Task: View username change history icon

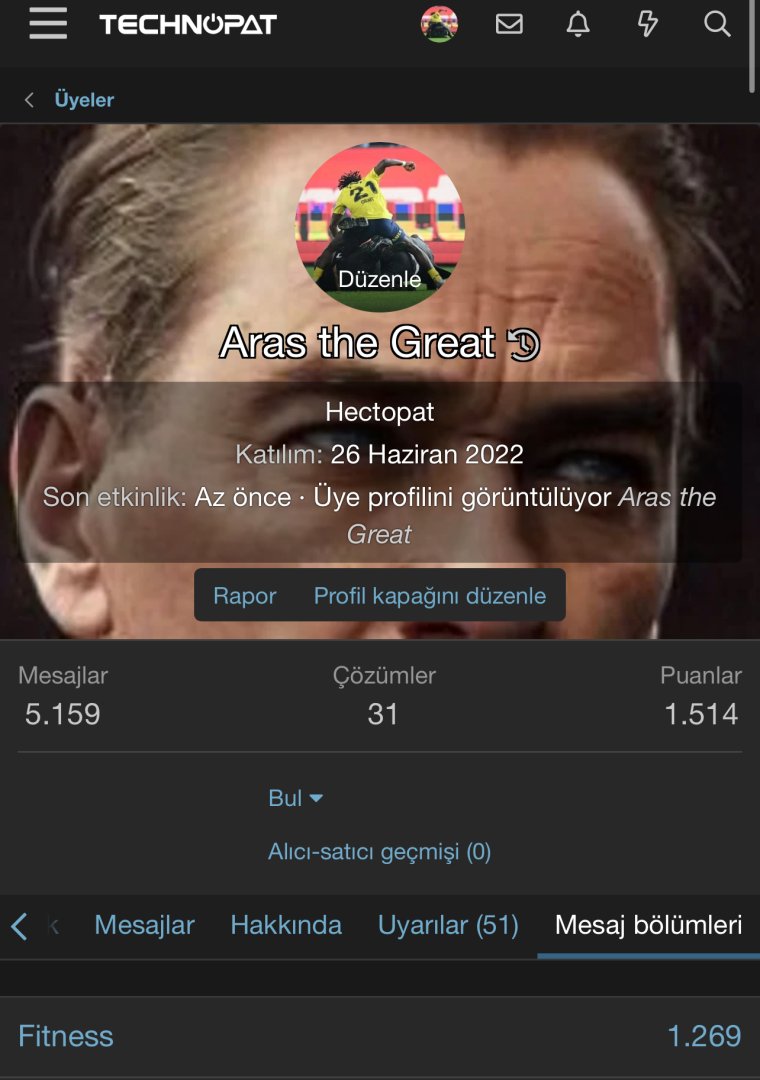Action: [x=523, y=344]
